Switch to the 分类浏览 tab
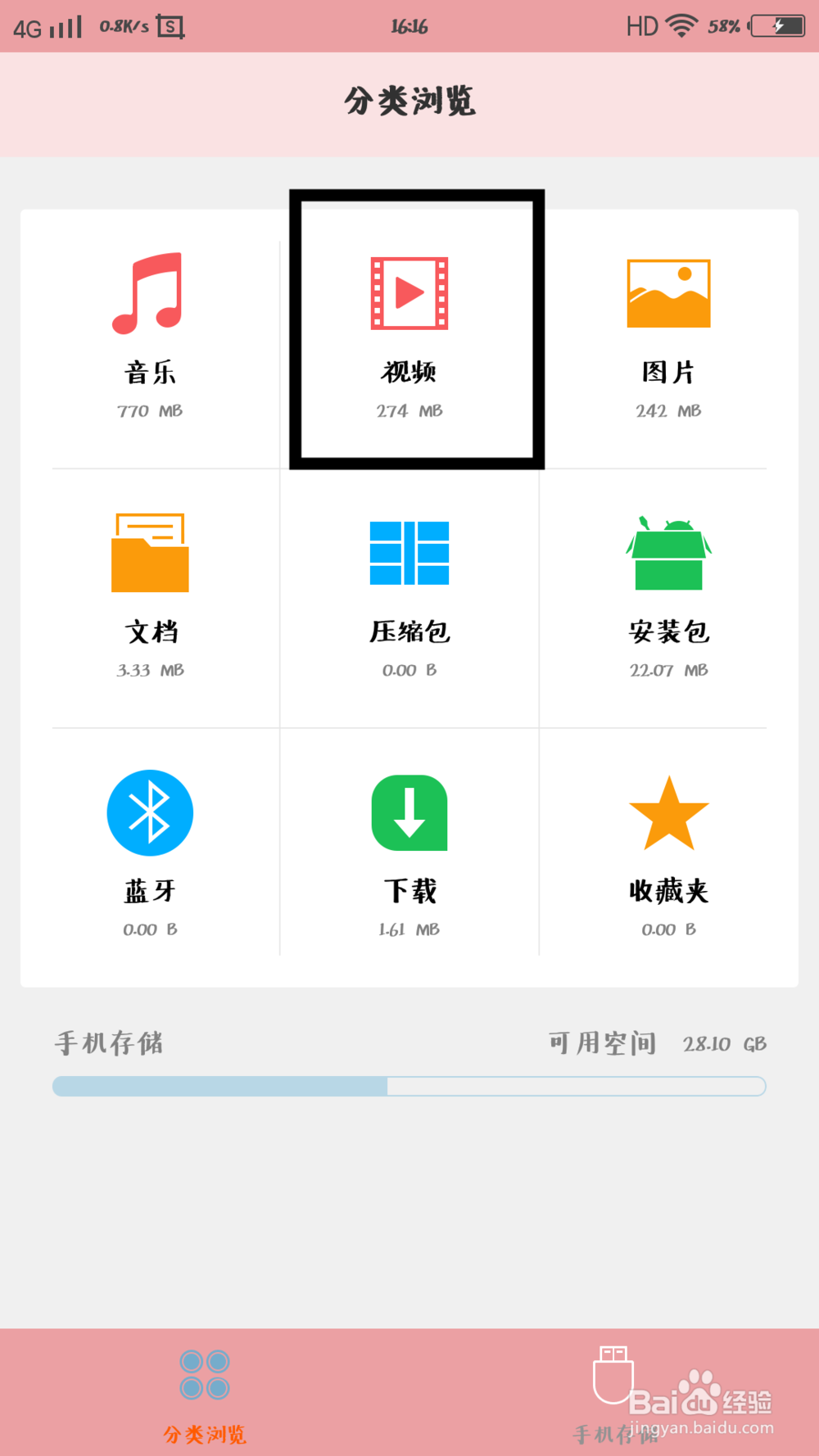 coord(204,1434)
